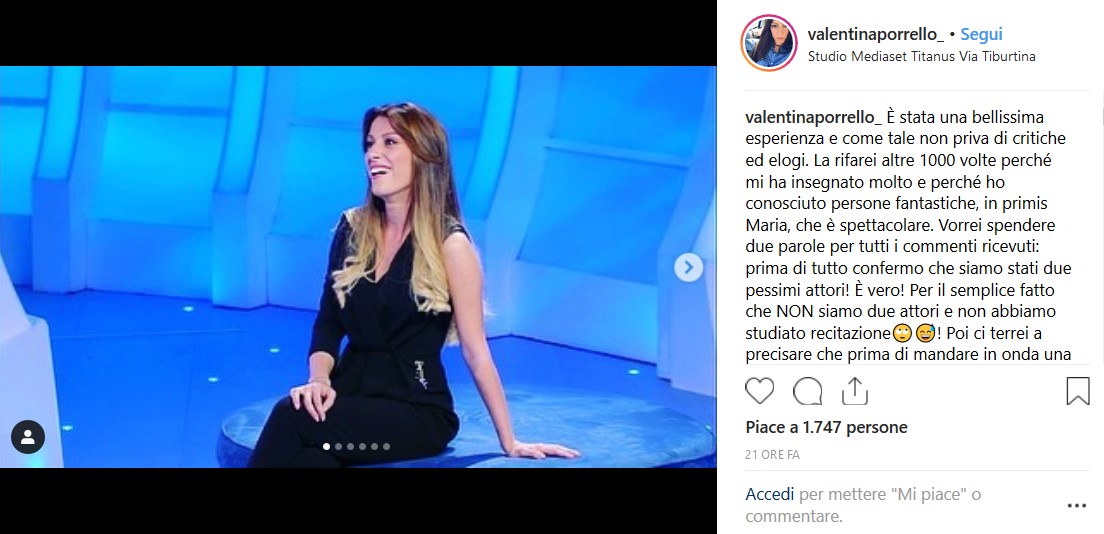Image resolution: width=1104 pixels, height=534 pixels.
Task: Go to next photo in carousel
Action: 688,267
